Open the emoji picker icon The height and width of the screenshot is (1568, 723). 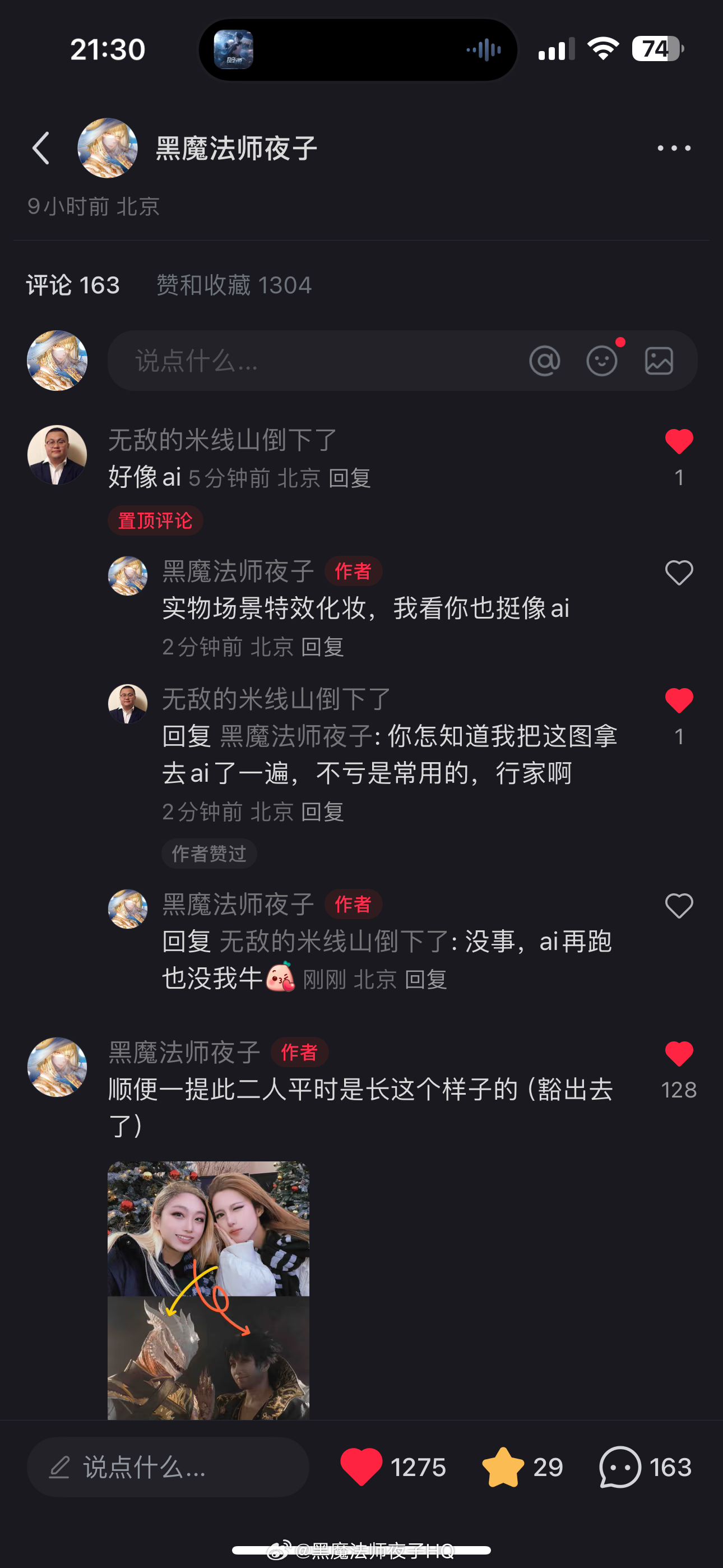tap(602, 361)
